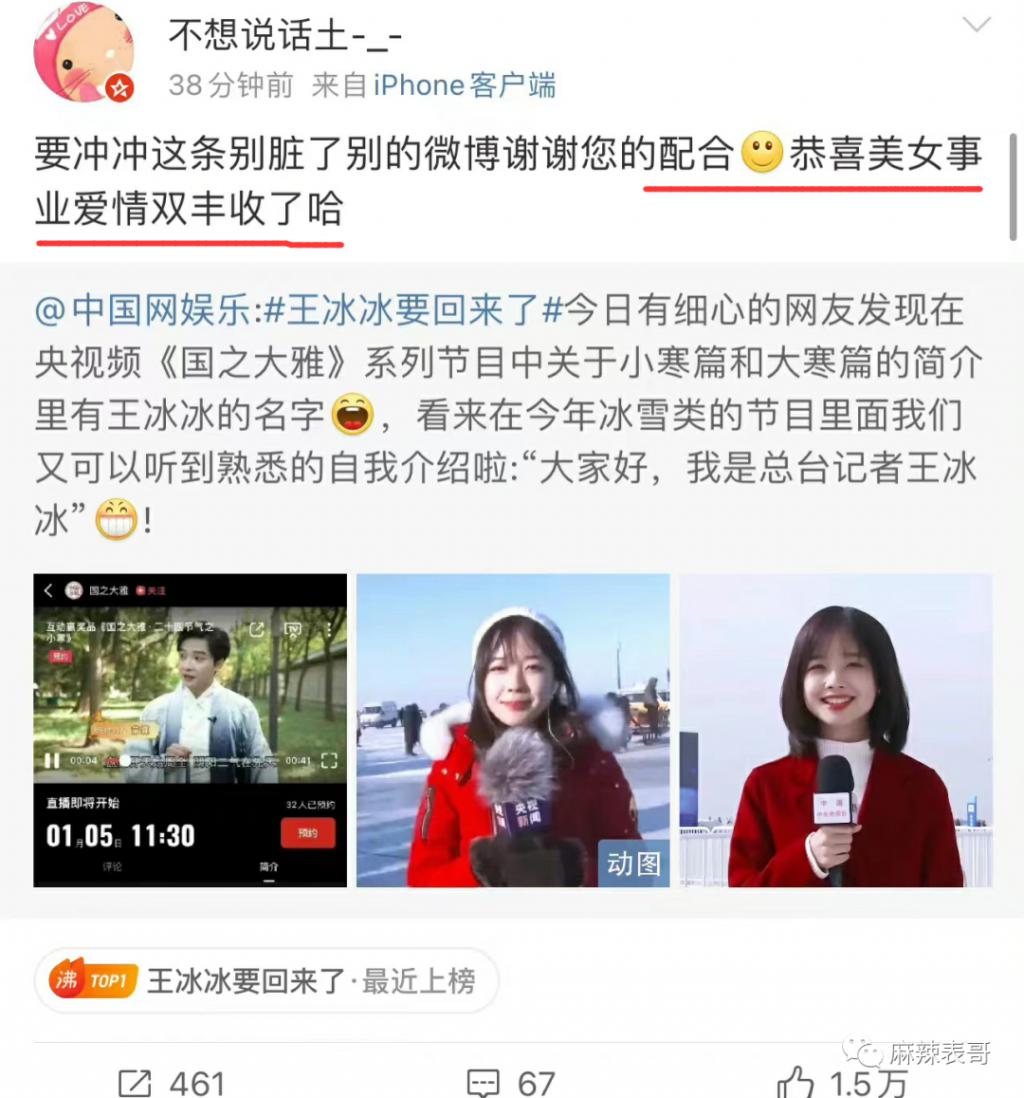Repost this Weibo with 461 shares

tap(171, 1082)
